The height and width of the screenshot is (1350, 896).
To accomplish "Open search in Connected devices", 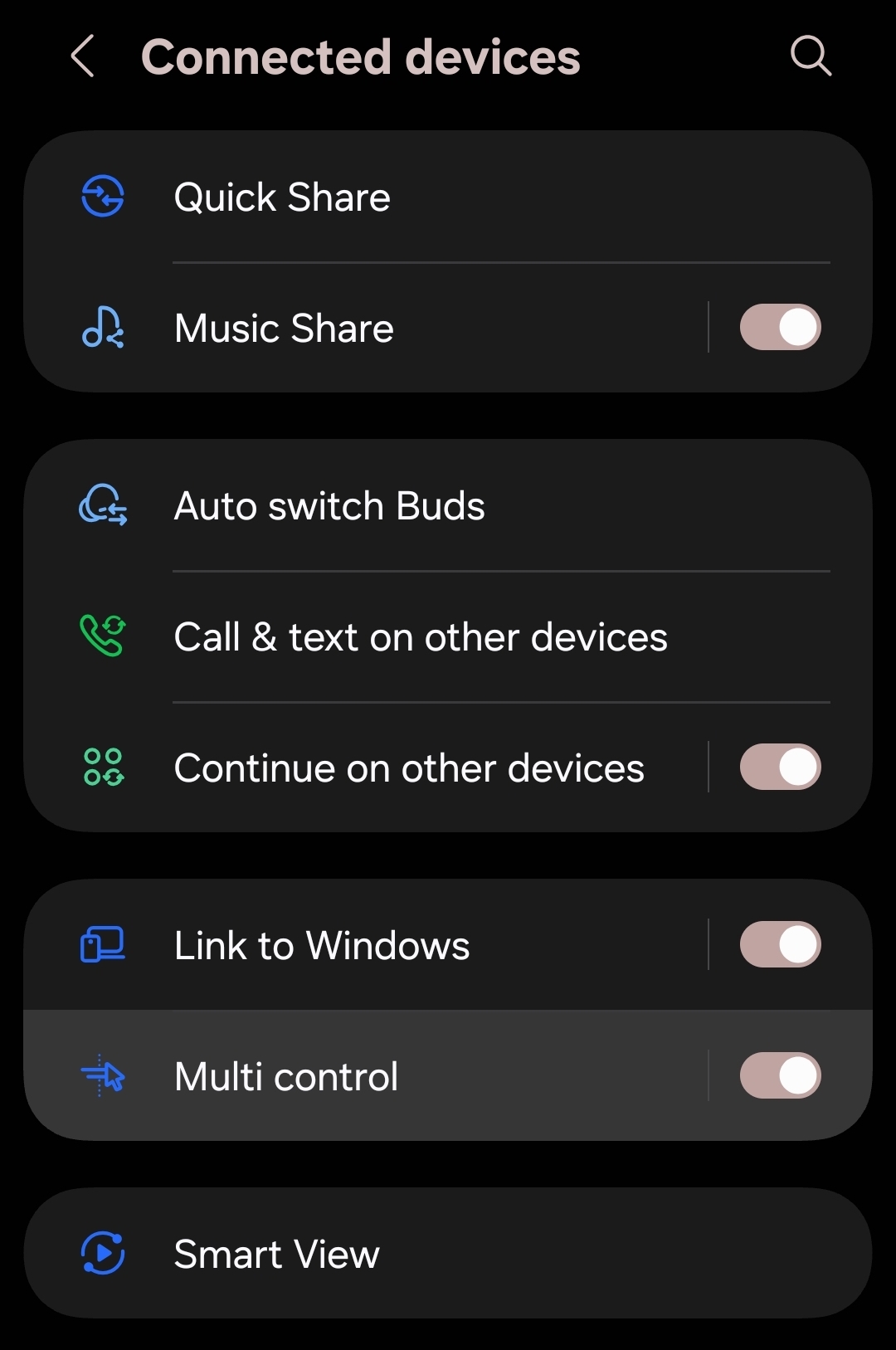I will click(x=811, y=56).
